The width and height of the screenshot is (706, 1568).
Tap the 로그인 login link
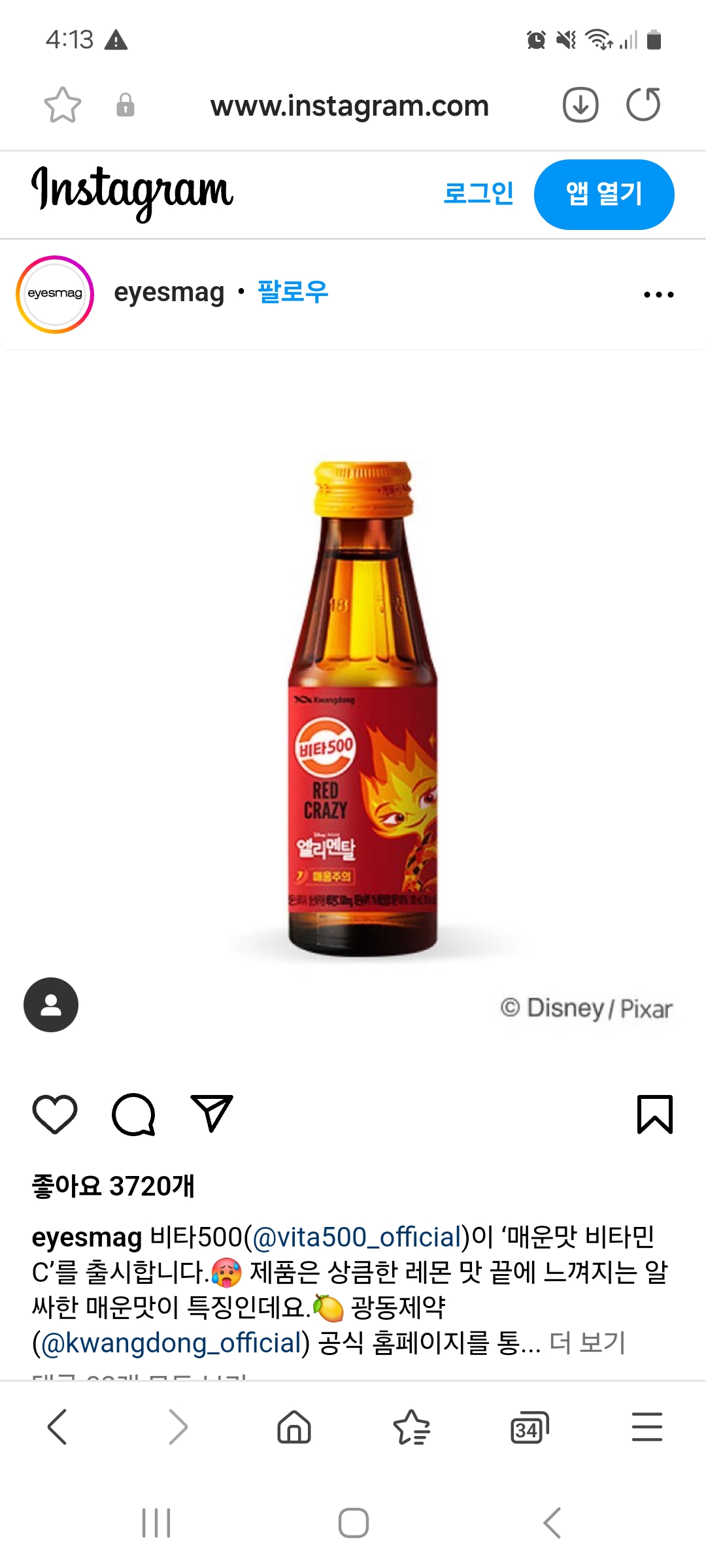coord(479,193)
